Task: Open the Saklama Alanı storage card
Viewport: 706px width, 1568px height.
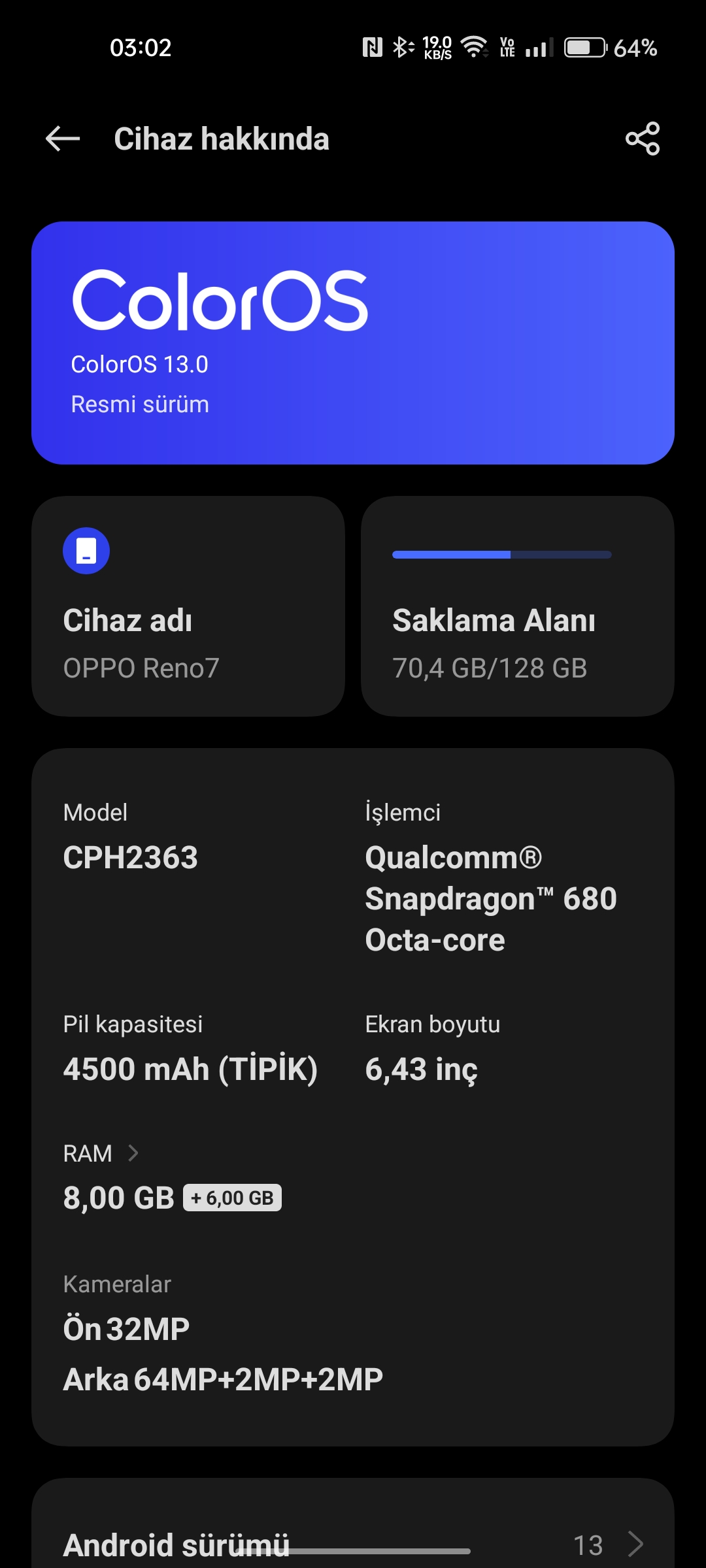Action: pyautogui.click(x=518, y=606)
